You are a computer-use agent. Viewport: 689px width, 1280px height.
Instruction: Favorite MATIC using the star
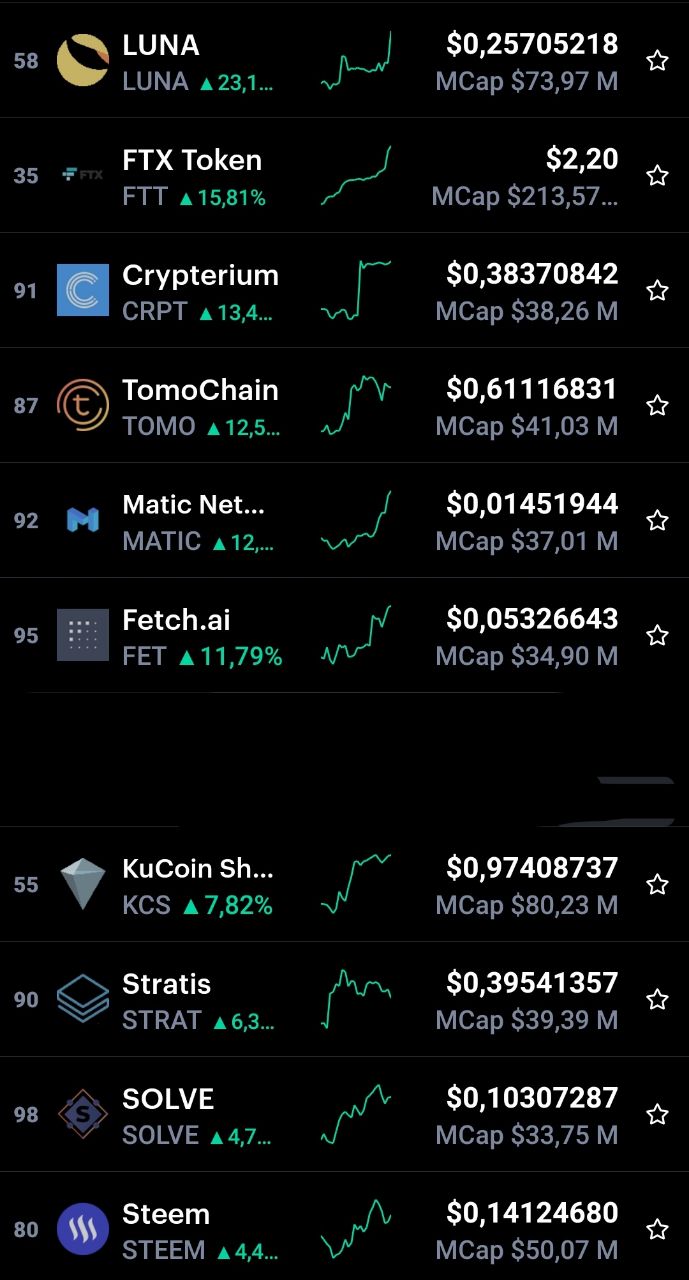[657, 520]
